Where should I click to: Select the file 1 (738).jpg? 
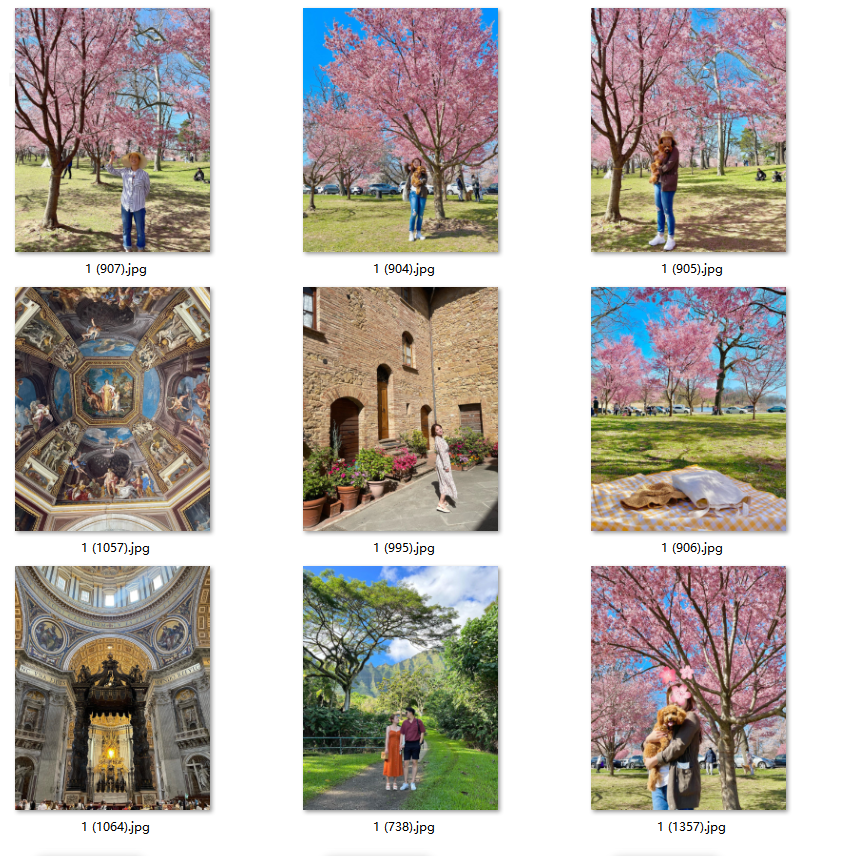pos(400,688)
